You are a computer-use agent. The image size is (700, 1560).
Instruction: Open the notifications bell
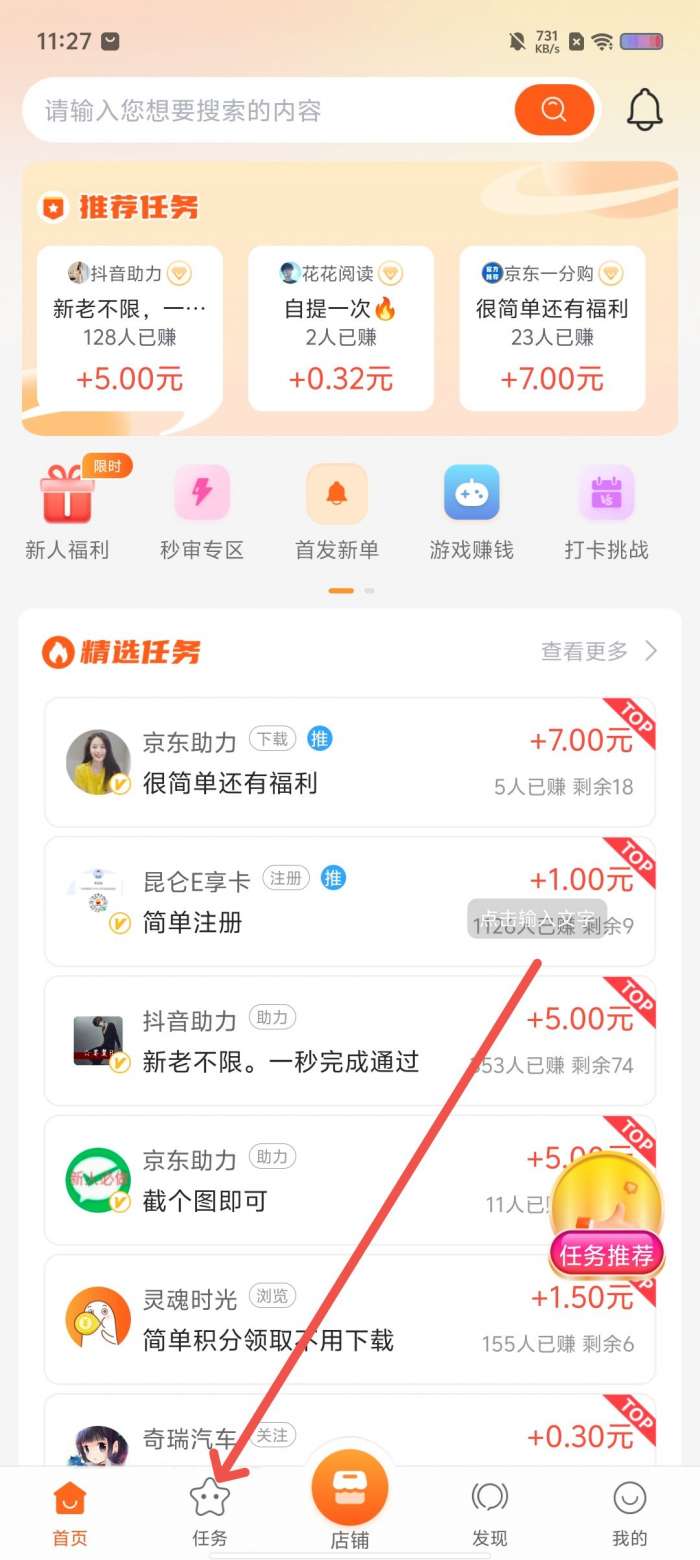pyautogui.click(x=645, y=109)
